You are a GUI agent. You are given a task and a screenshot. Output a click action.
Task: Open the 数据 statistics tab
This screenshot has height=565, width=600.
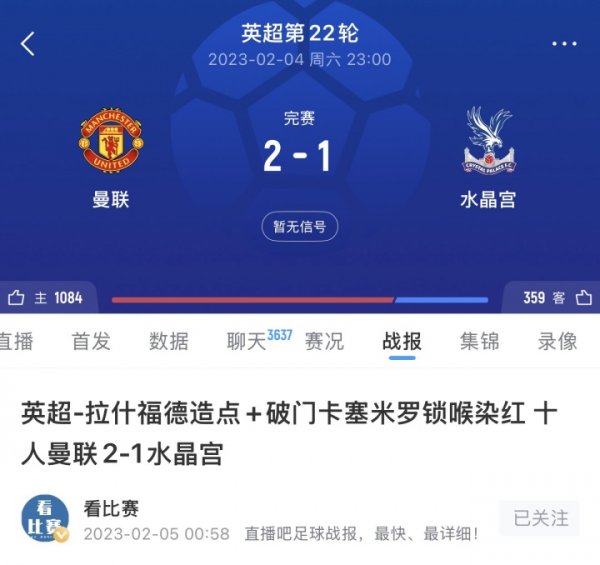click(169, 341)
